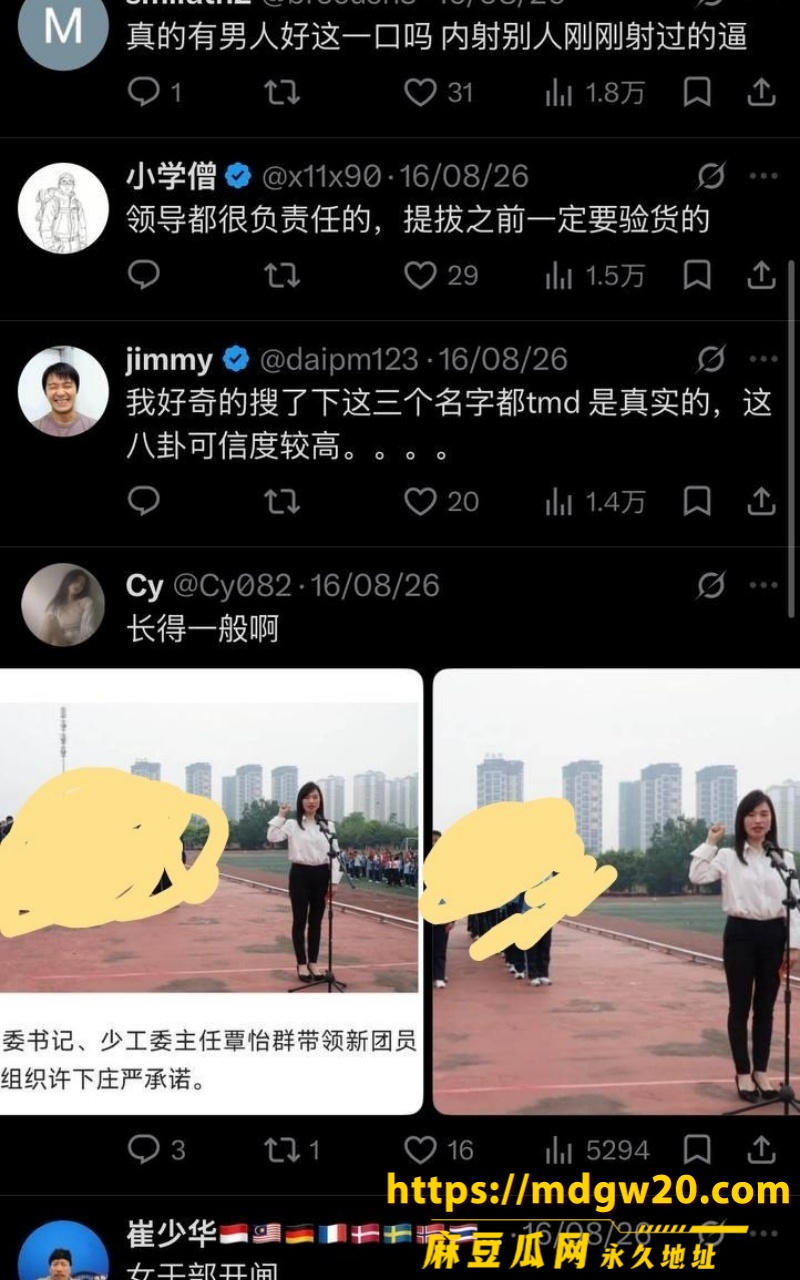Repost jimmy's reply

point(282,501)
